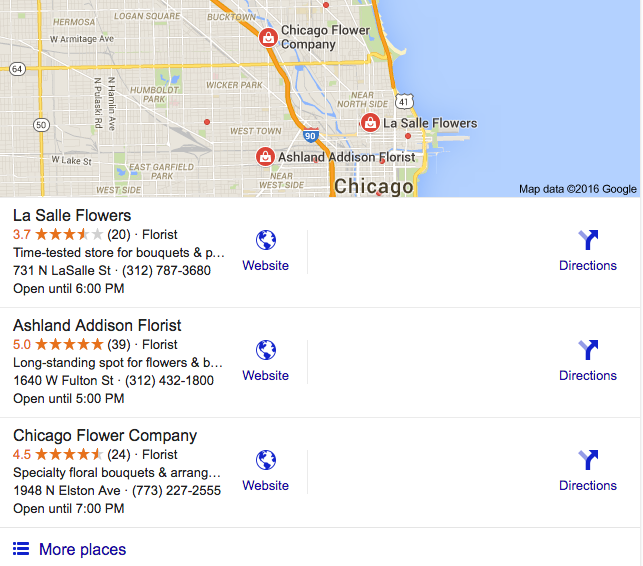The image size is (643, 566).
Task: Select the Ashland Addison Florist map pin
Action: [265, 157]
